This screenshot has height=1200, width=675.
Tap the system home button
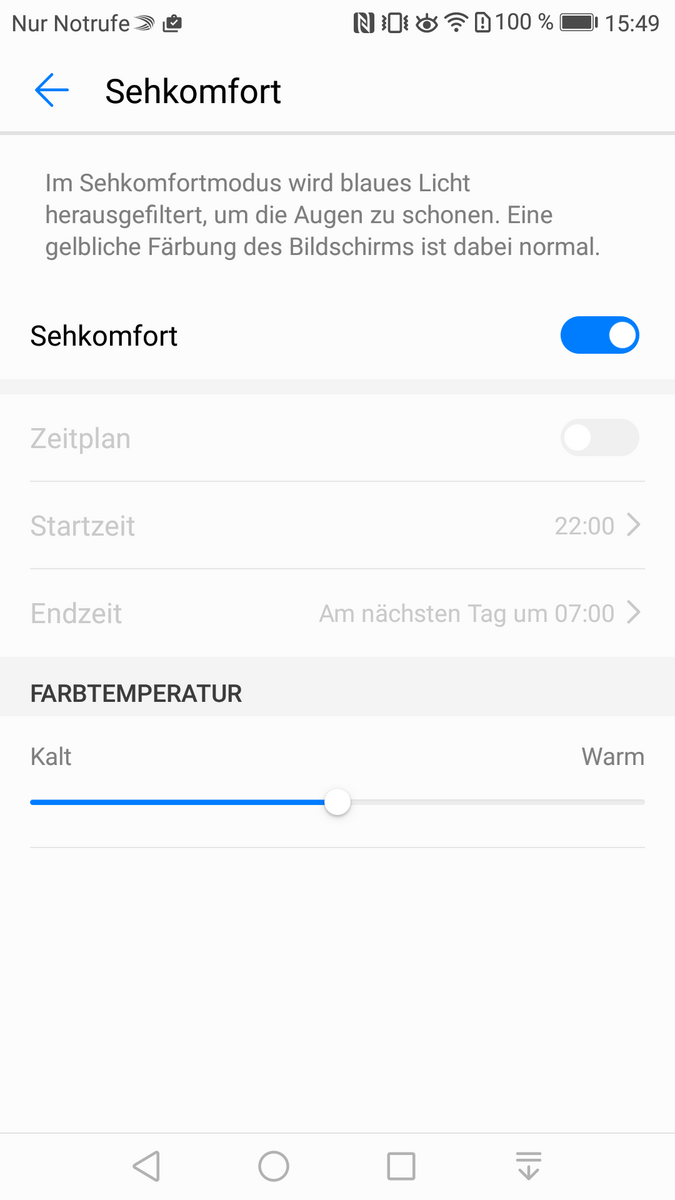point(273,1166)
